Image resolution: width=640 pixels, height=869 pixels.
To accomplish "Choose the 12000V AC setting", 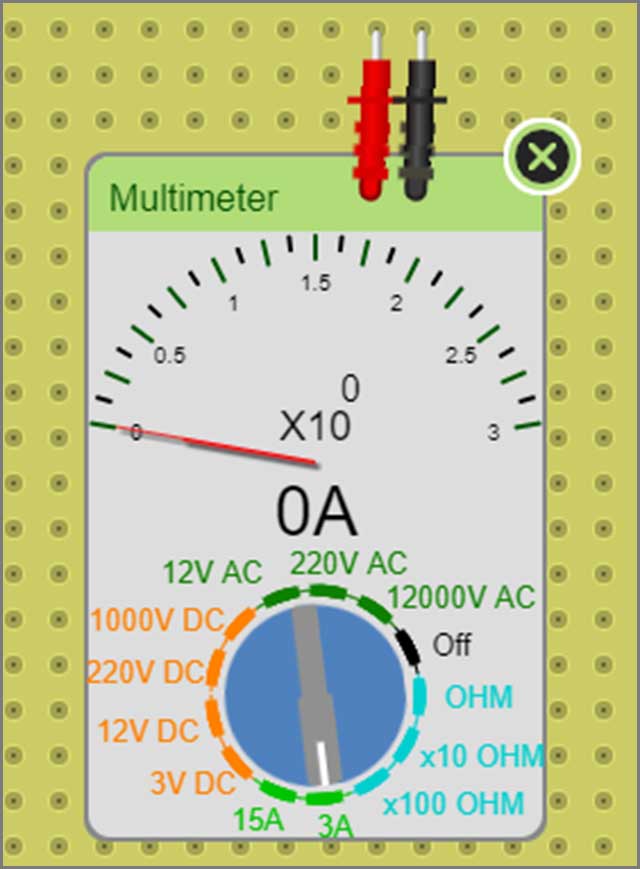I will [461, 598].
